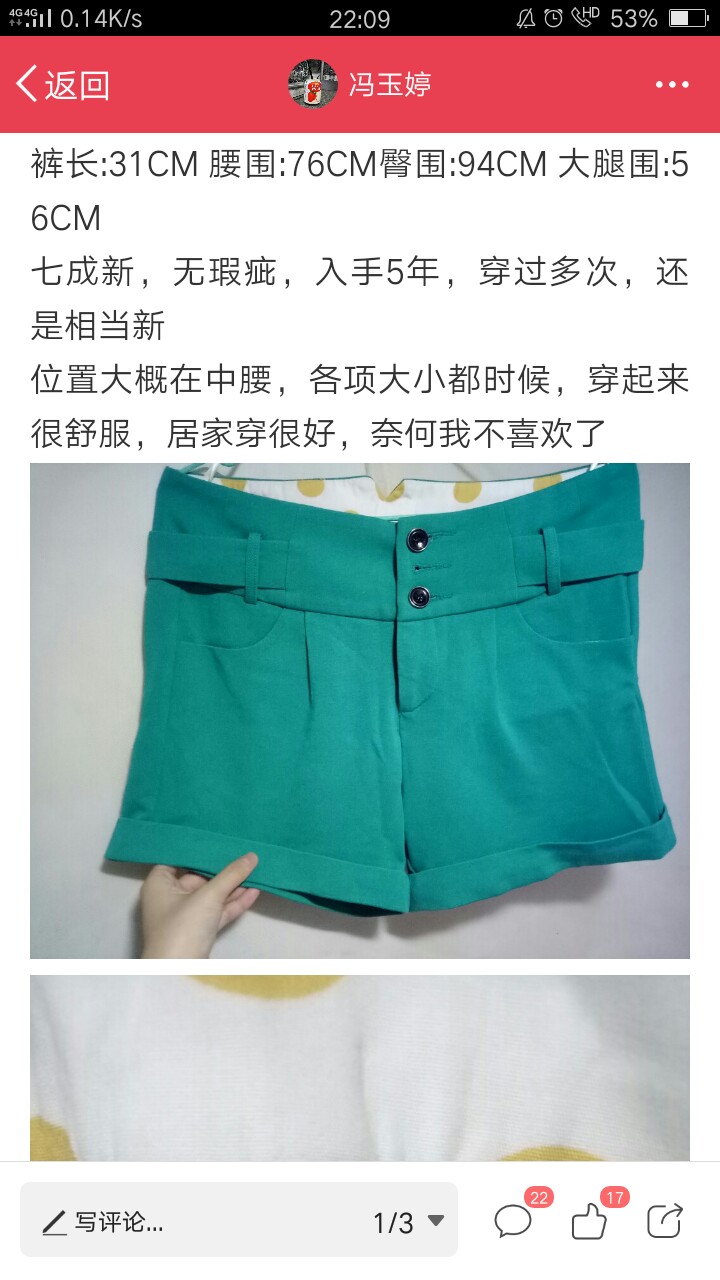Open the polka-dot fabric photo

point(360,1068)
